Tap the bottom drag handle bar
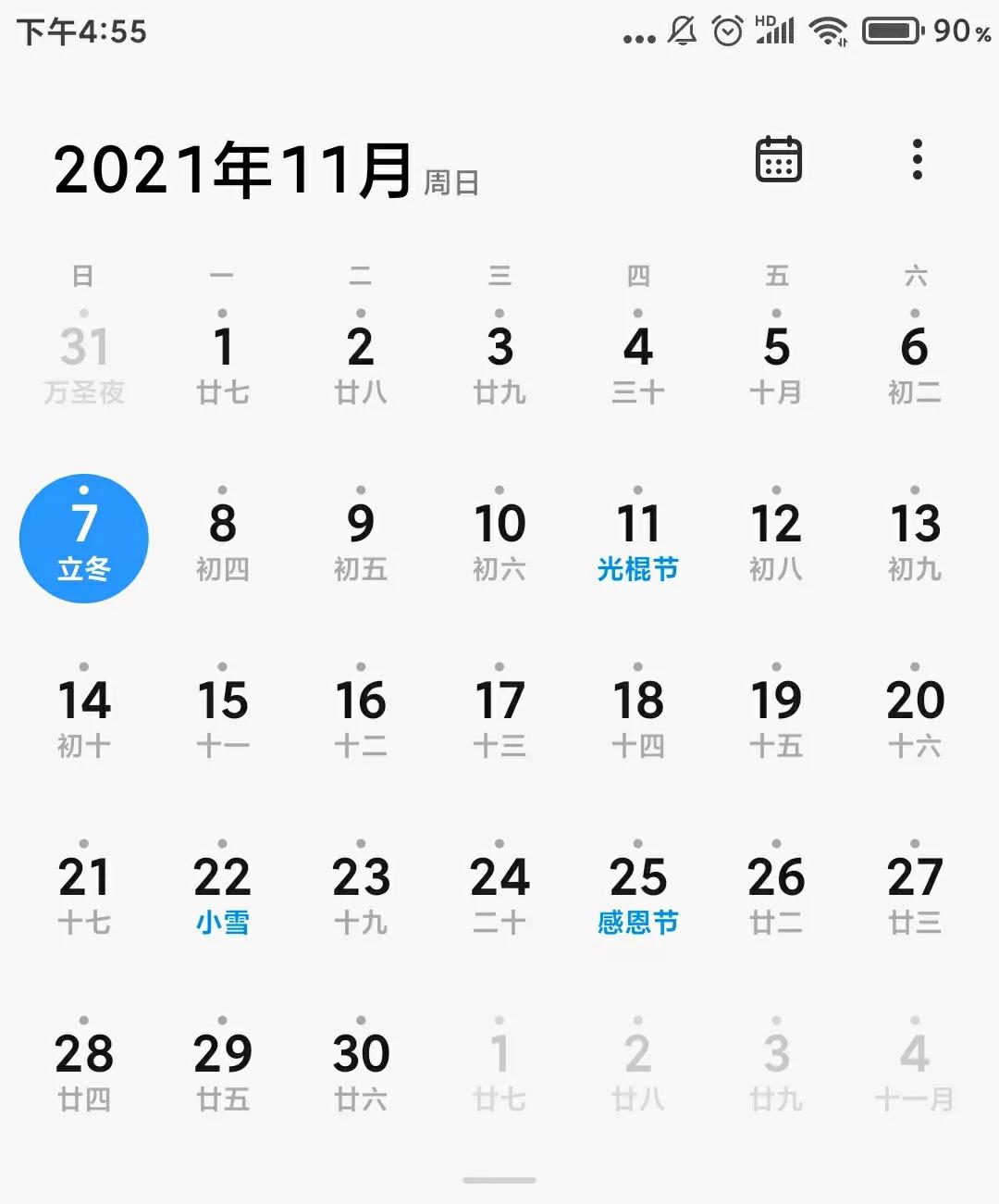Screen dimensions: 999x1204 (x=499, y=1180)
